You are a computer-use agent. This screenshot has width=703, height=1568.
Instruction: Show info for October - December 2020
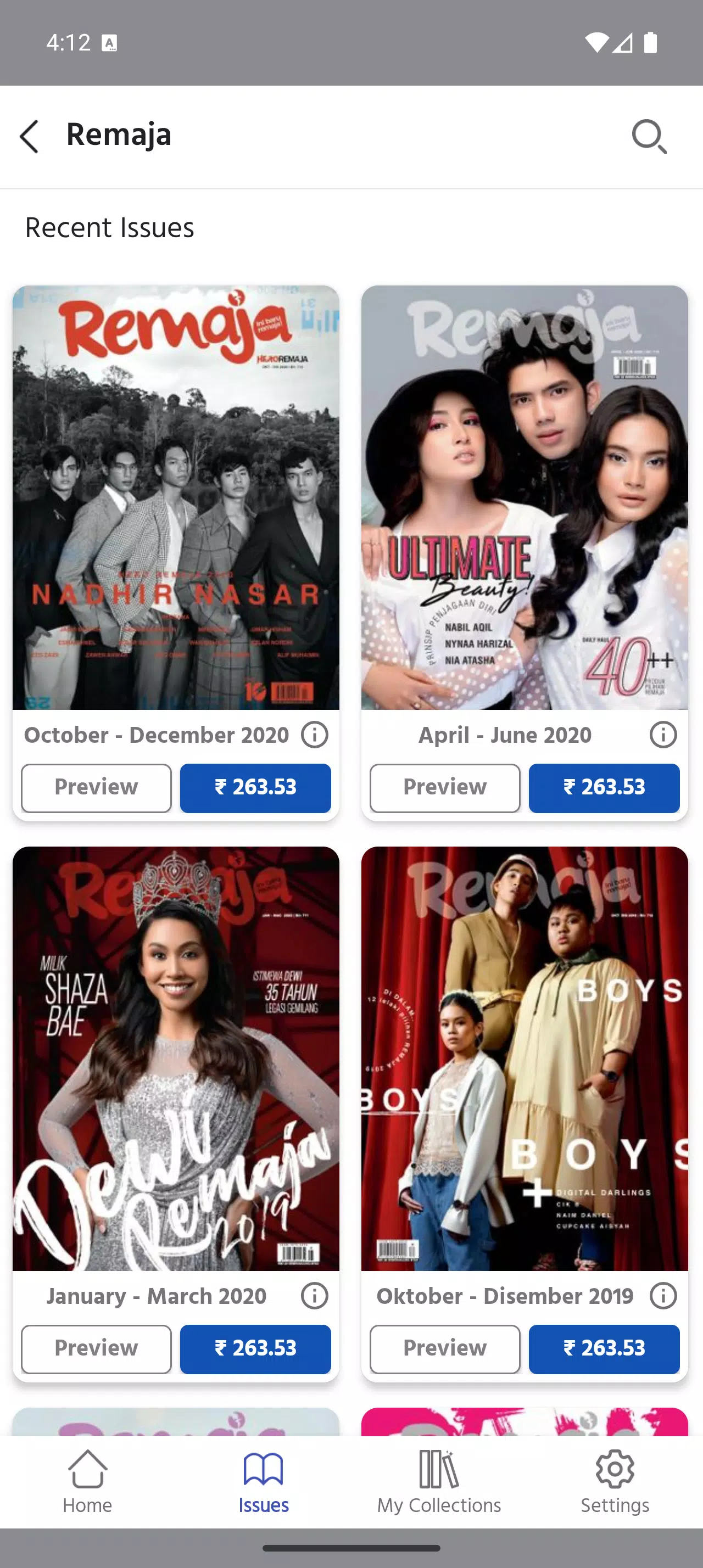(x=315, y=735)
